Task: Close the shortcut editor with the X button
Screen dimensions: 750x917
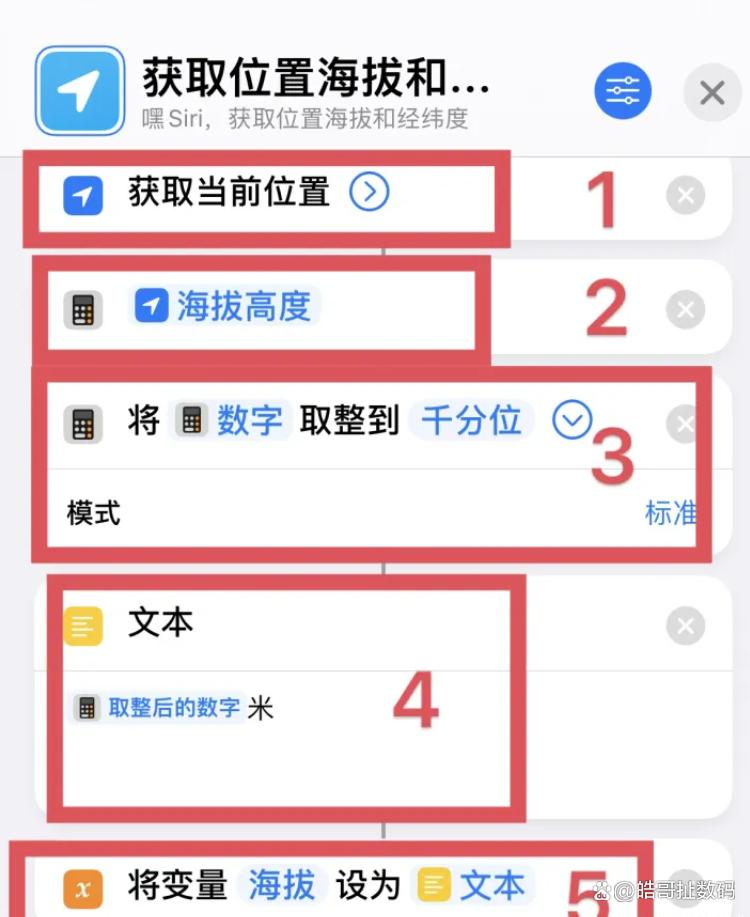Action: click(x=711, y=92)
